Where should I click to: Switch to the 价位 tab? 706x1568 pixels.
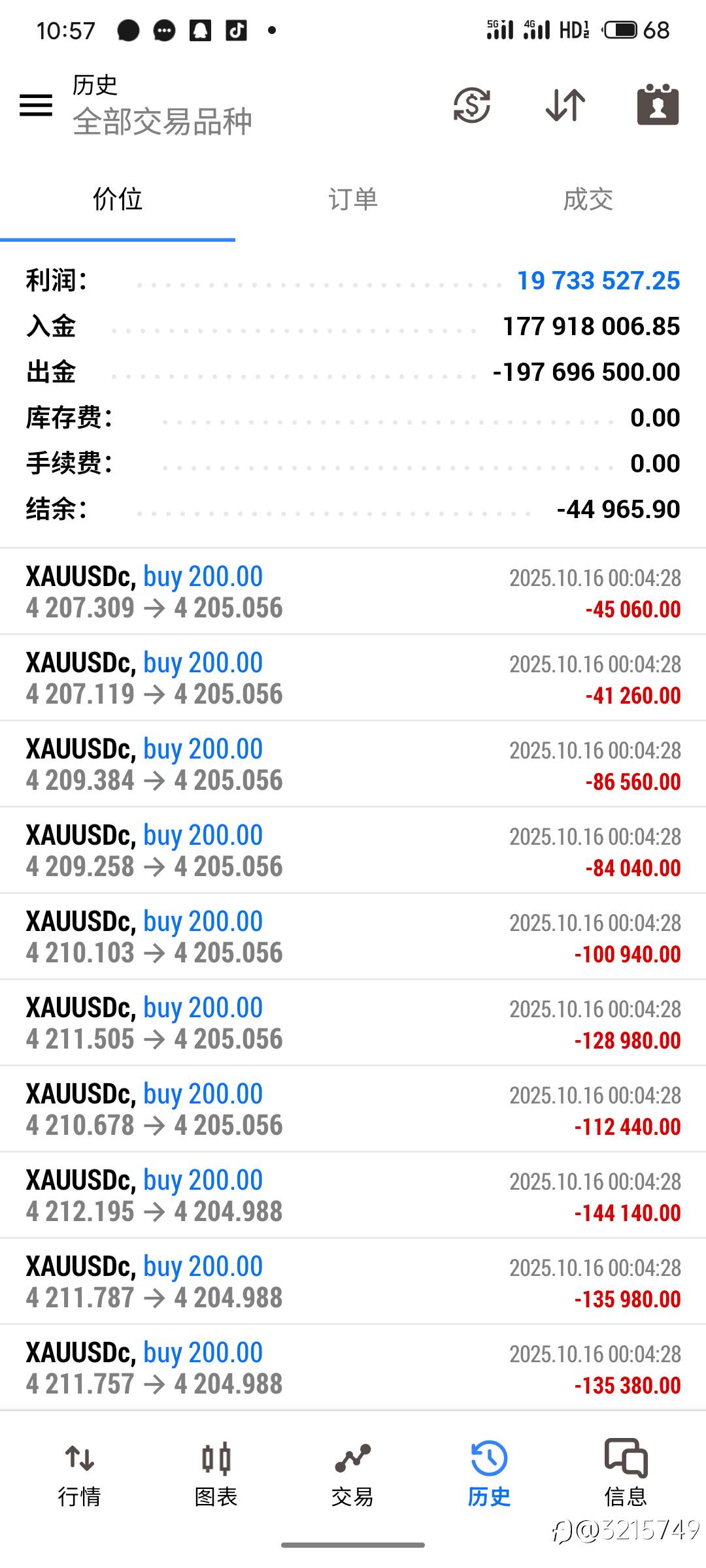click(118, 201)
